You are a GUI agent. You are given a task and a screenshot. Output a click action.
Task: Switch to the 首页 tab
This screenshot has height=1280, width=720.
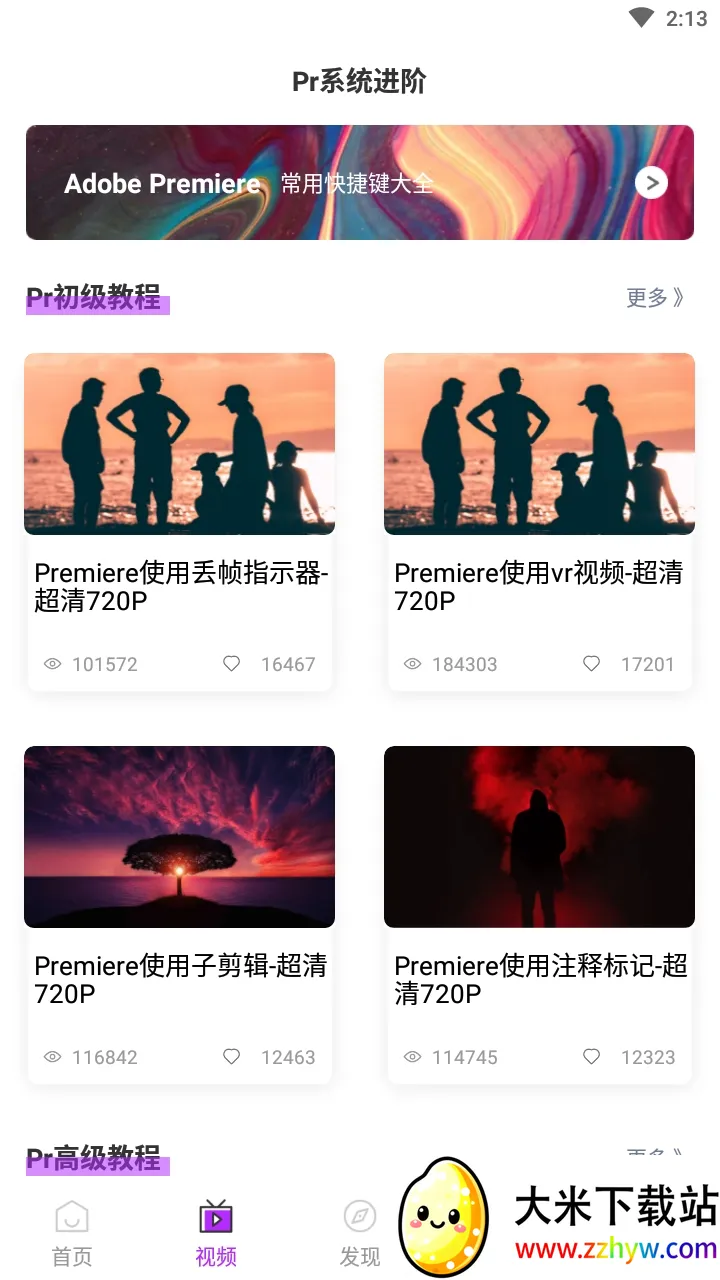tap(72, 1234)
